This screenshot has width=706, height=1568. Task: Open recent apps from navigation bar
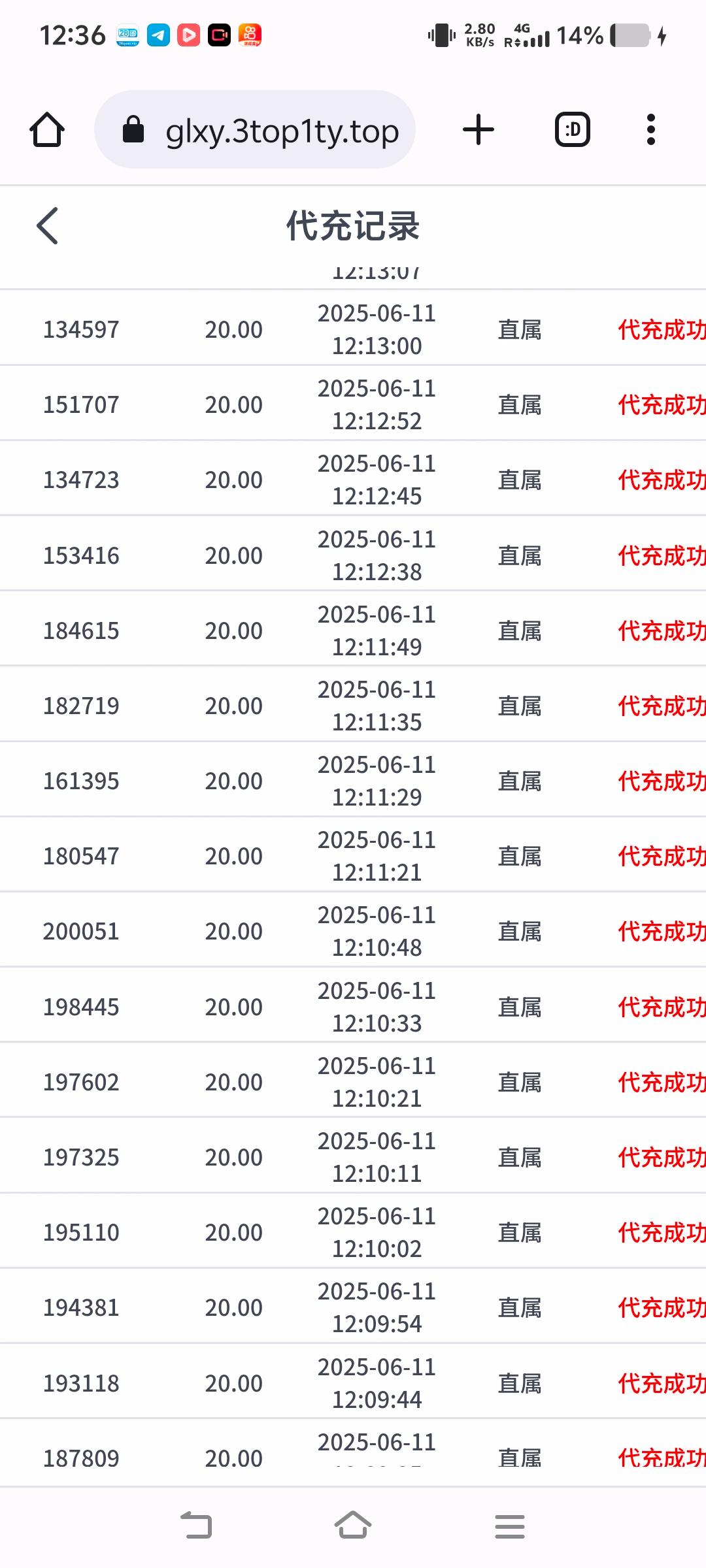pyautogui.click(x=510, y=1526)
